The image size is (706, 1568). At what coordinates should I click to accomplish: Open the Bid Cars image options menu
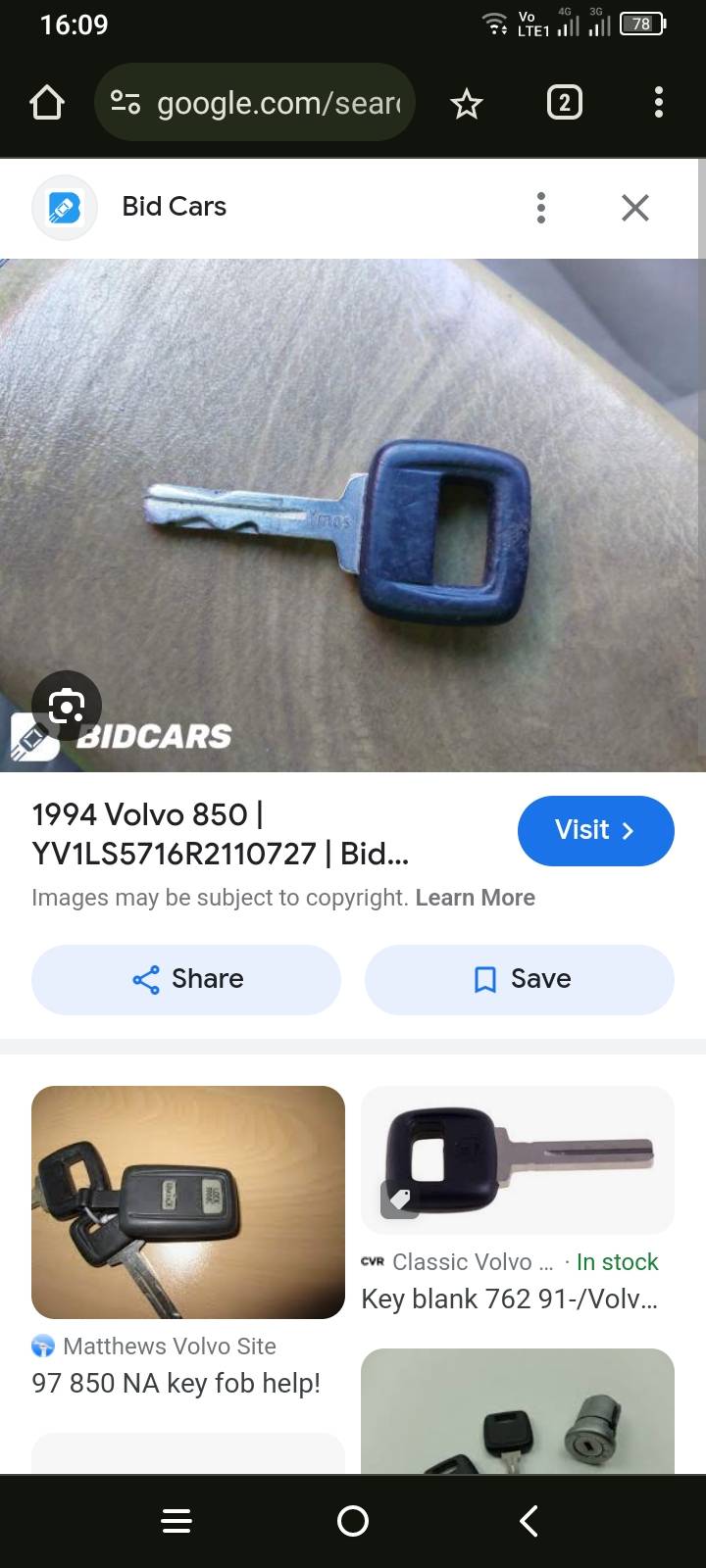pyautogui.click(x=540, y=208)
